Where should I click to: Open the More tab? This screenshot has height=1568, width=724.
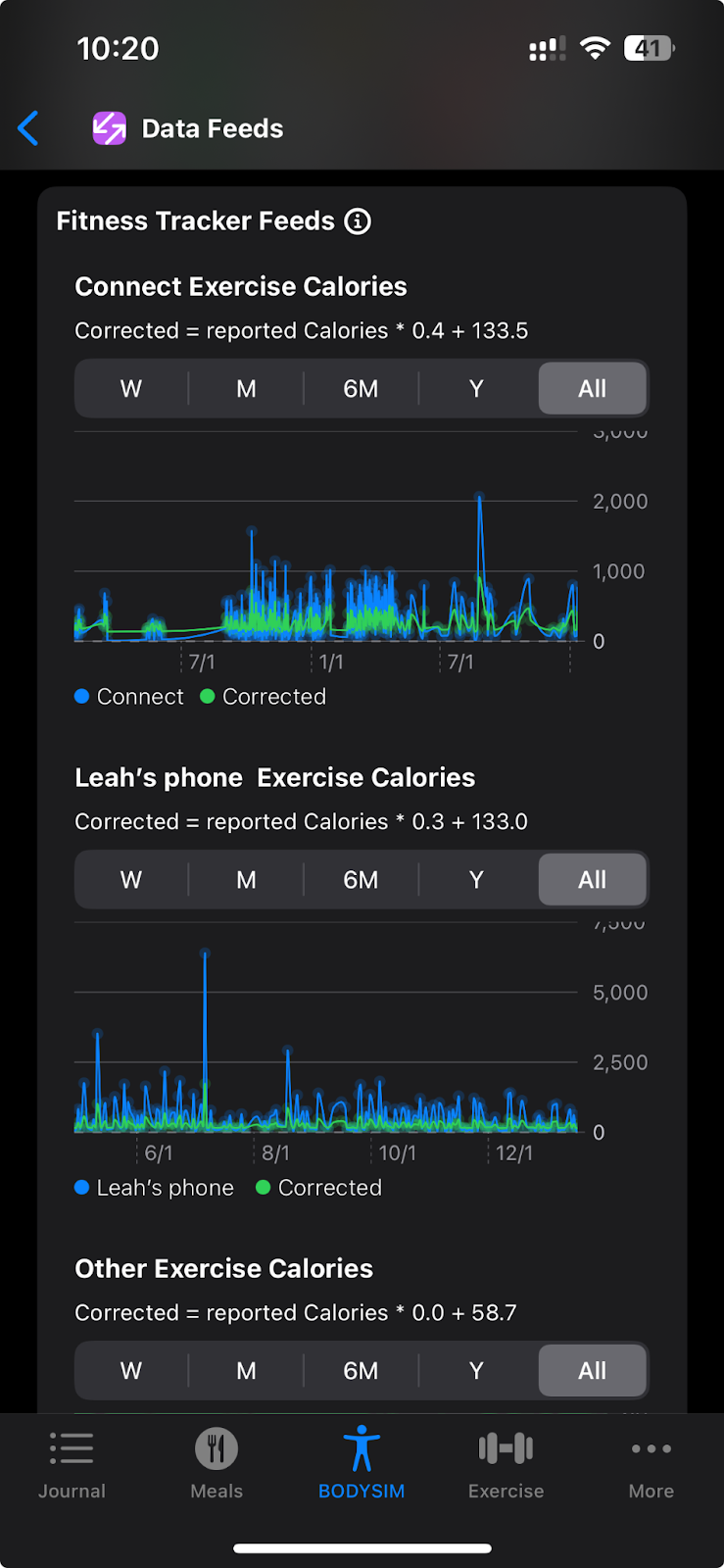point(652,1466)
